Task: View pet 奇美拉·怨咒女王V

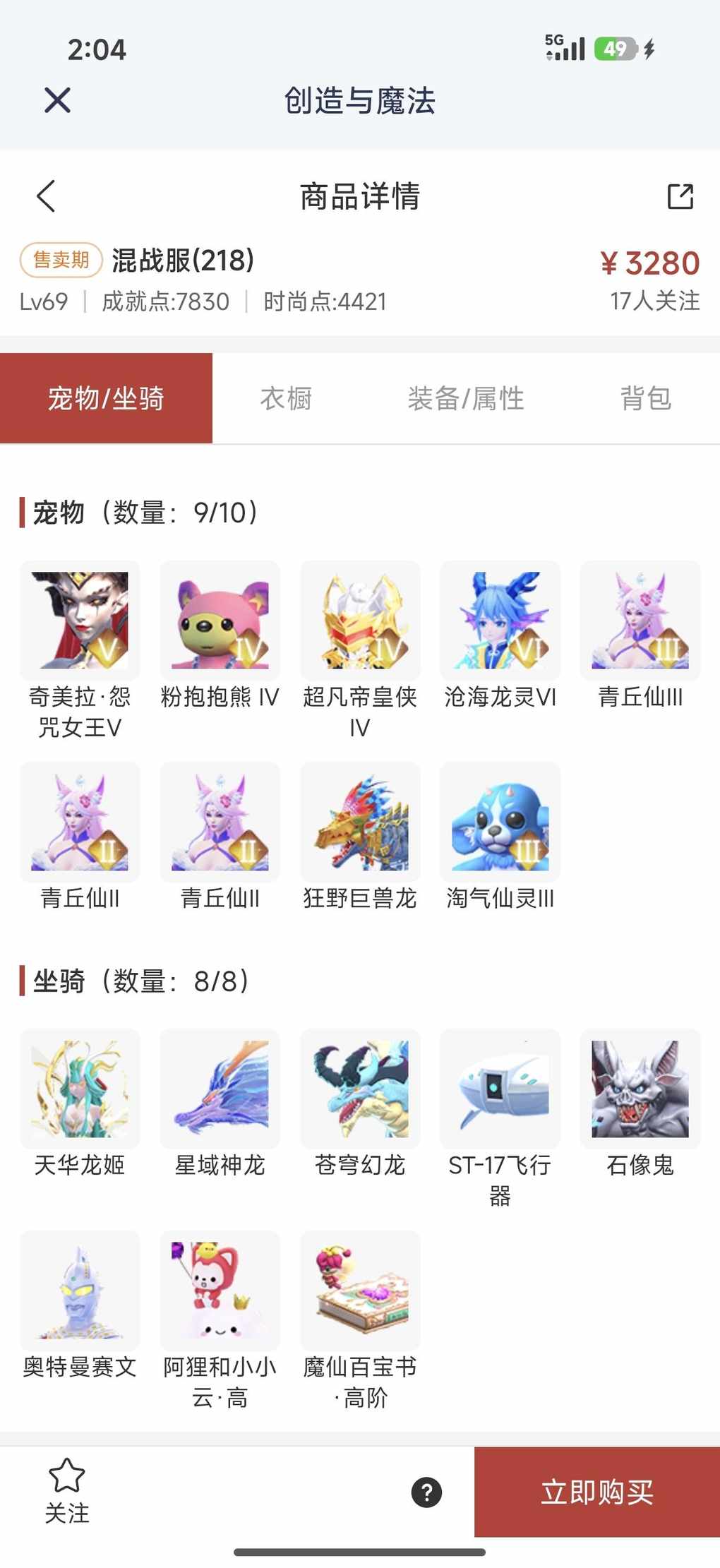Action: click(x=80, y=621)
